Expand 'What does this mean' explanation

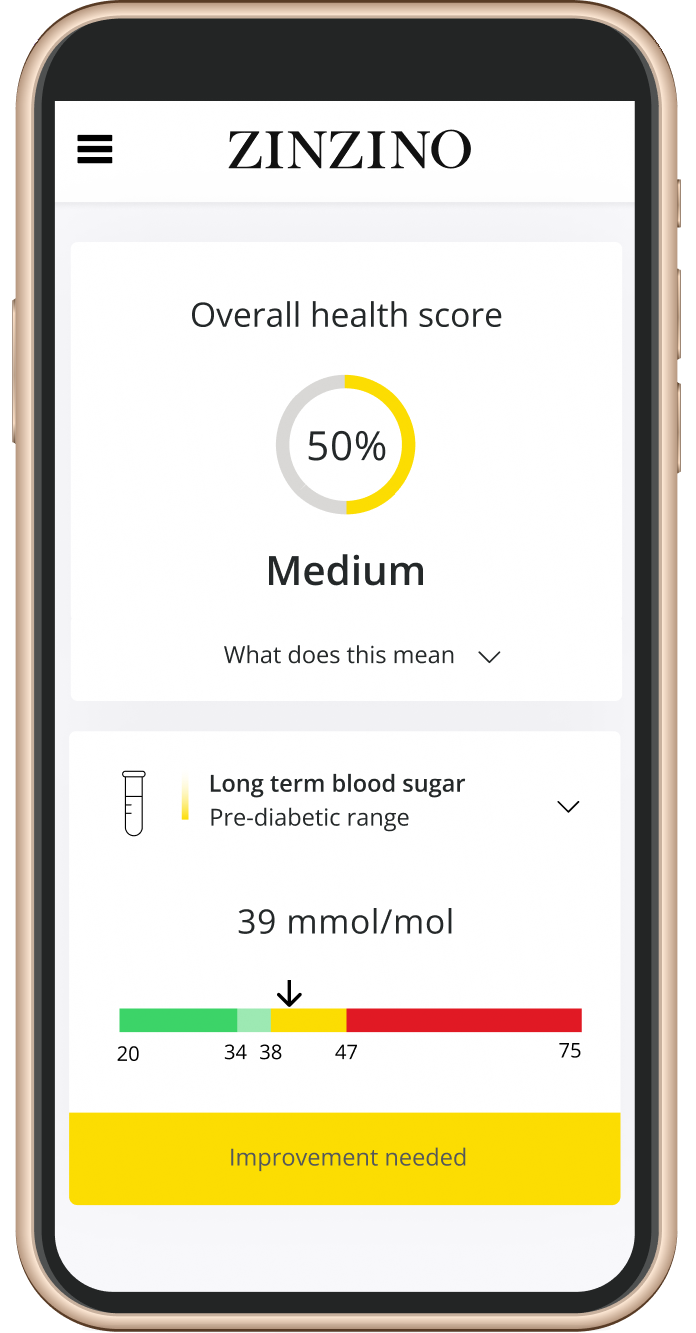coord(361,656)
